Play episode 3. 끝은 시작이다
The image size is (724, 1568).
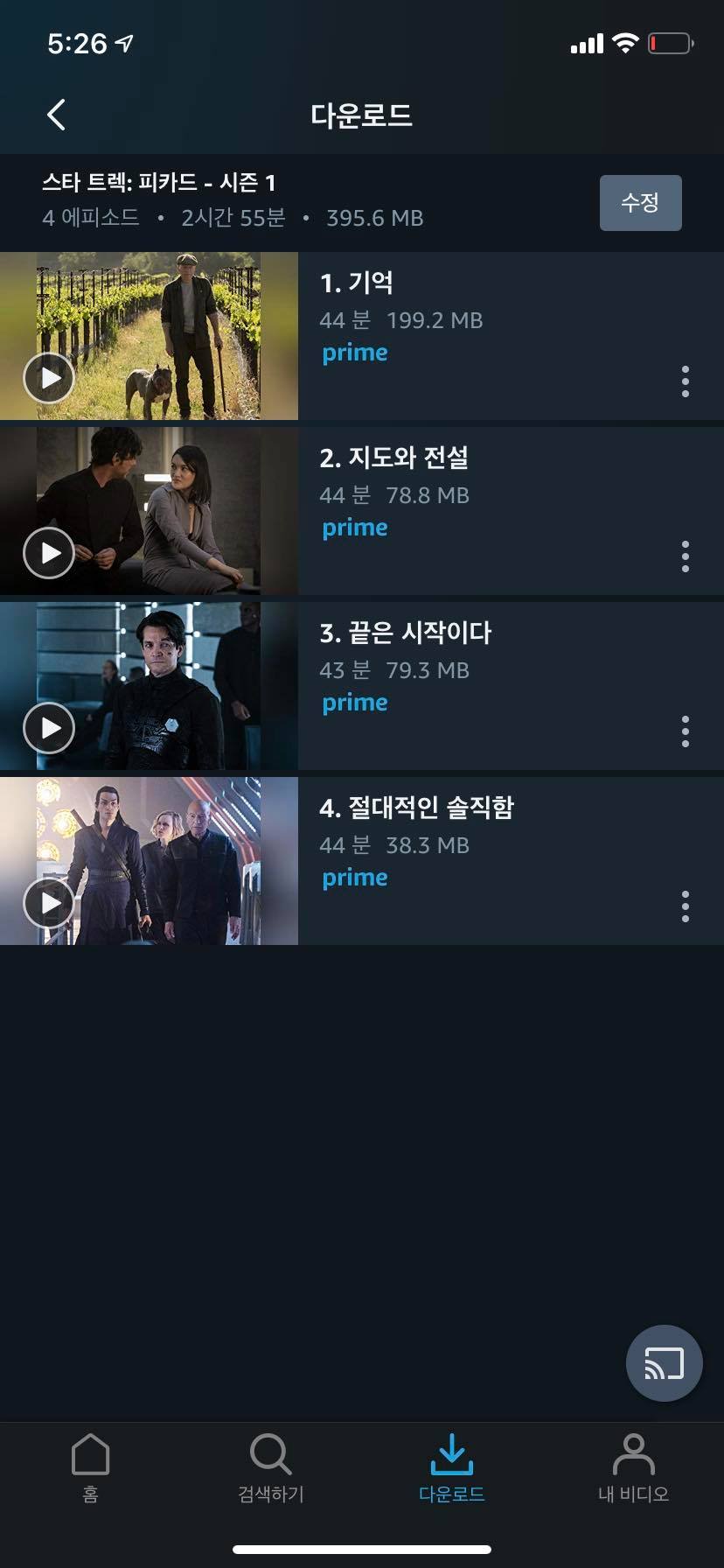(x=49, y=728)
